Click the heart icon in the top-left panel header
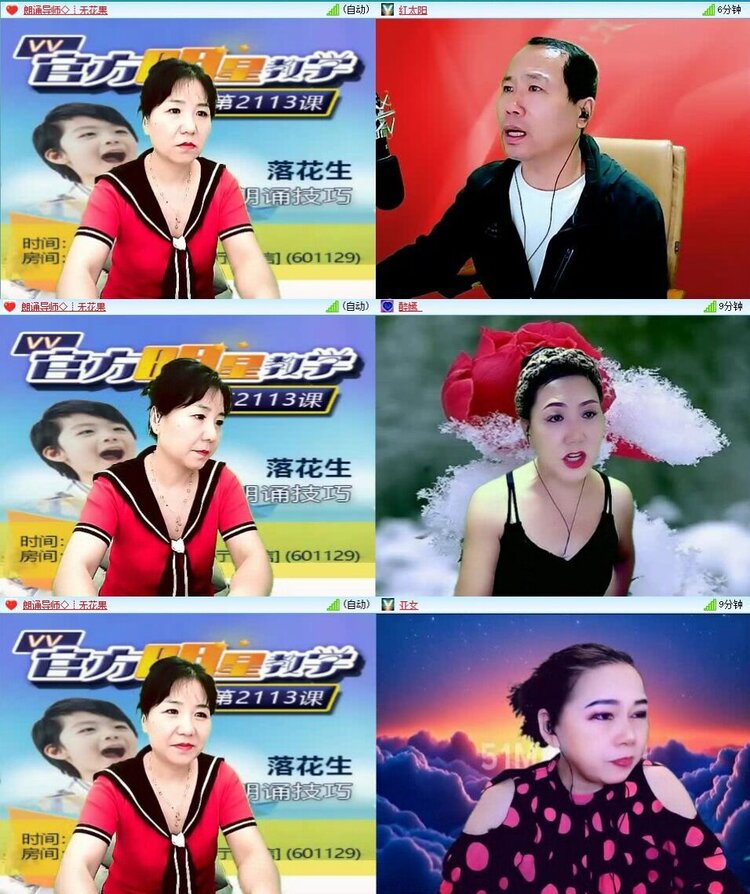This screenshot has width=750, height=894. coord(9,9)
